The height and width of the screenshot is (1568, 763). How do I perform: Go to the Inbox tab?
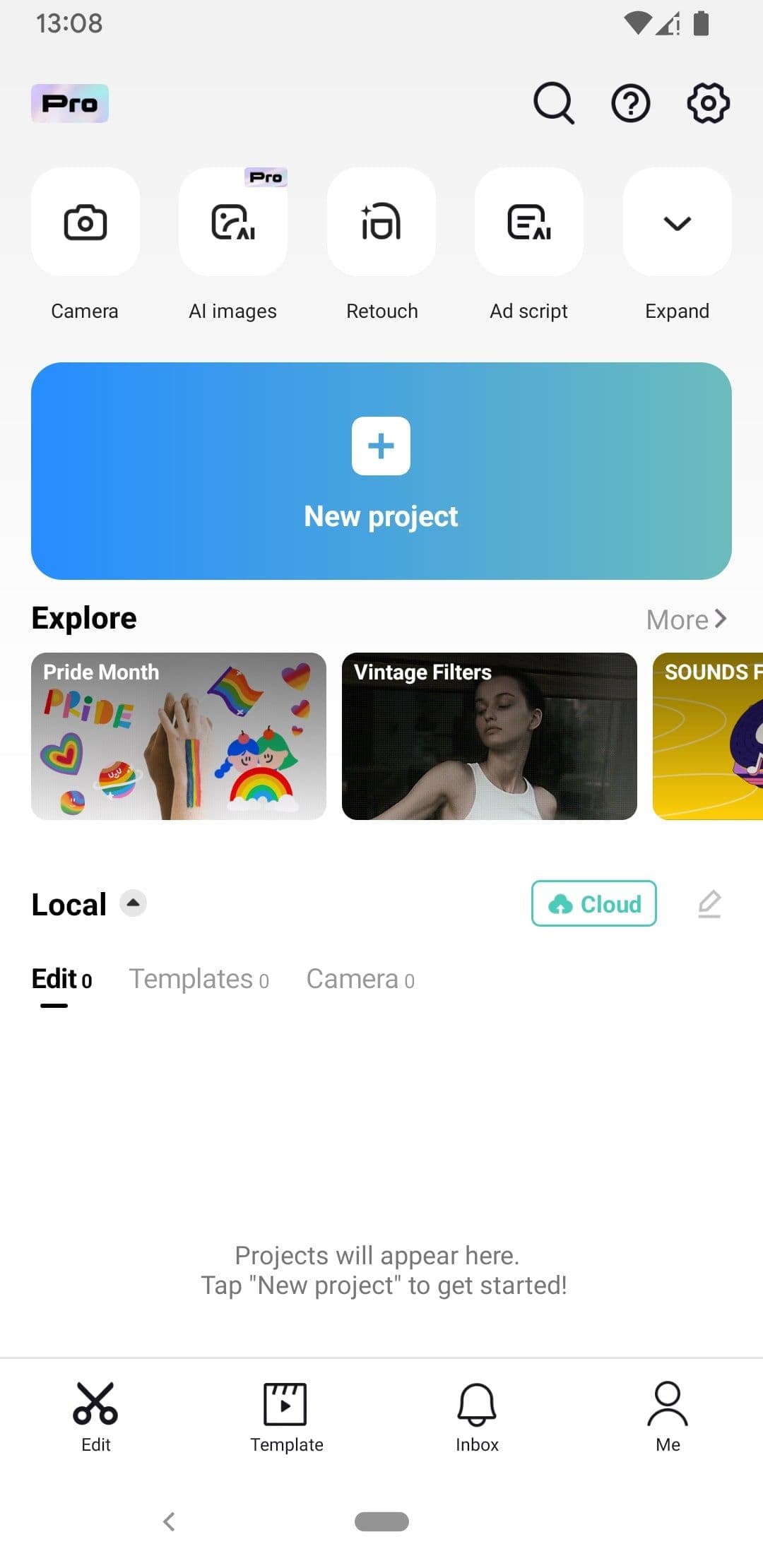pyautogui.click(x=477, y=1416)
